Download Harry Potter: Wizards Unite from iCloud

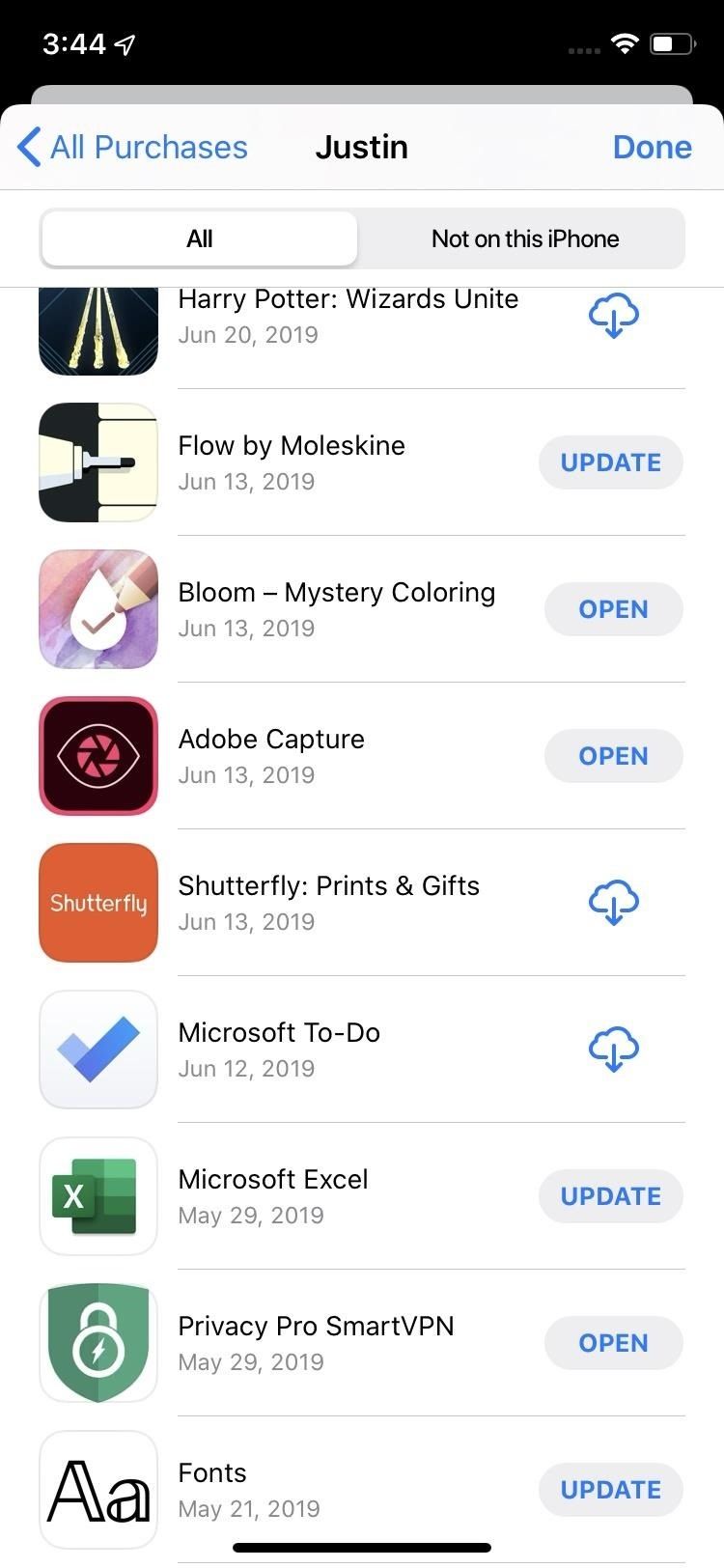pyautogui.click(x=613, y=314)
